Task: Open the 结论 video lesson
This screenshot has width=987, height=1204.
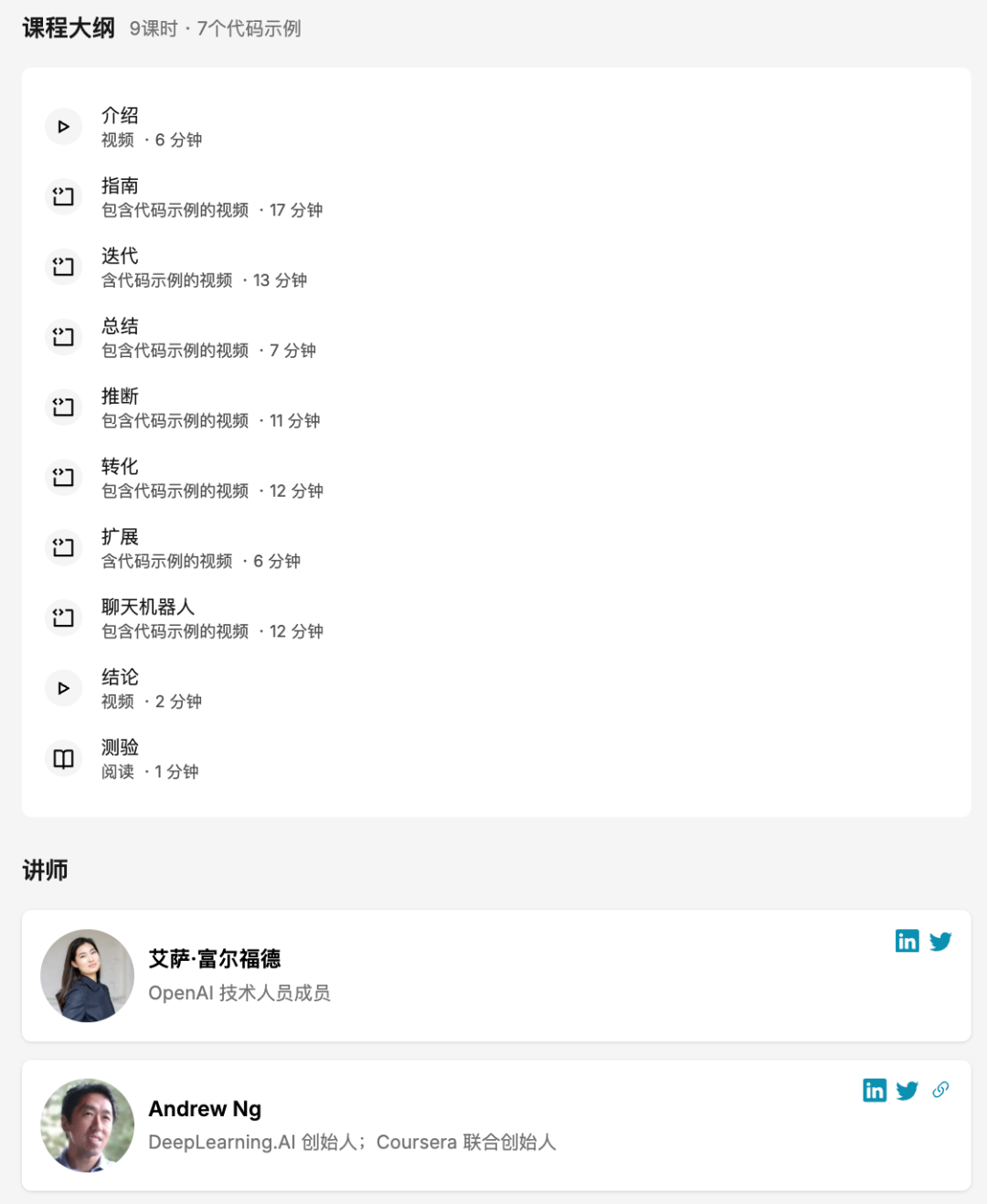Action: pyautogui.click(x=120, y=678)
